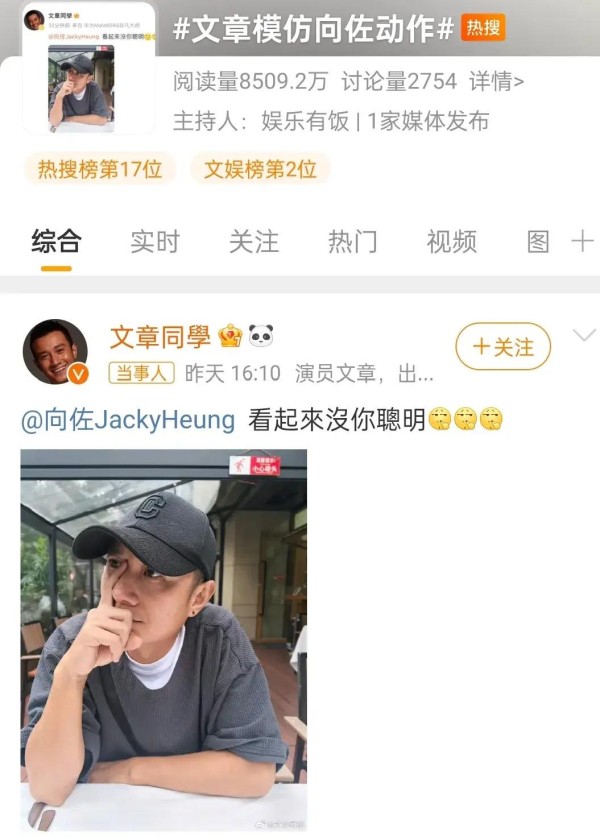Switch to the 热门 tab
600x840 pixels.
(353, 242)
